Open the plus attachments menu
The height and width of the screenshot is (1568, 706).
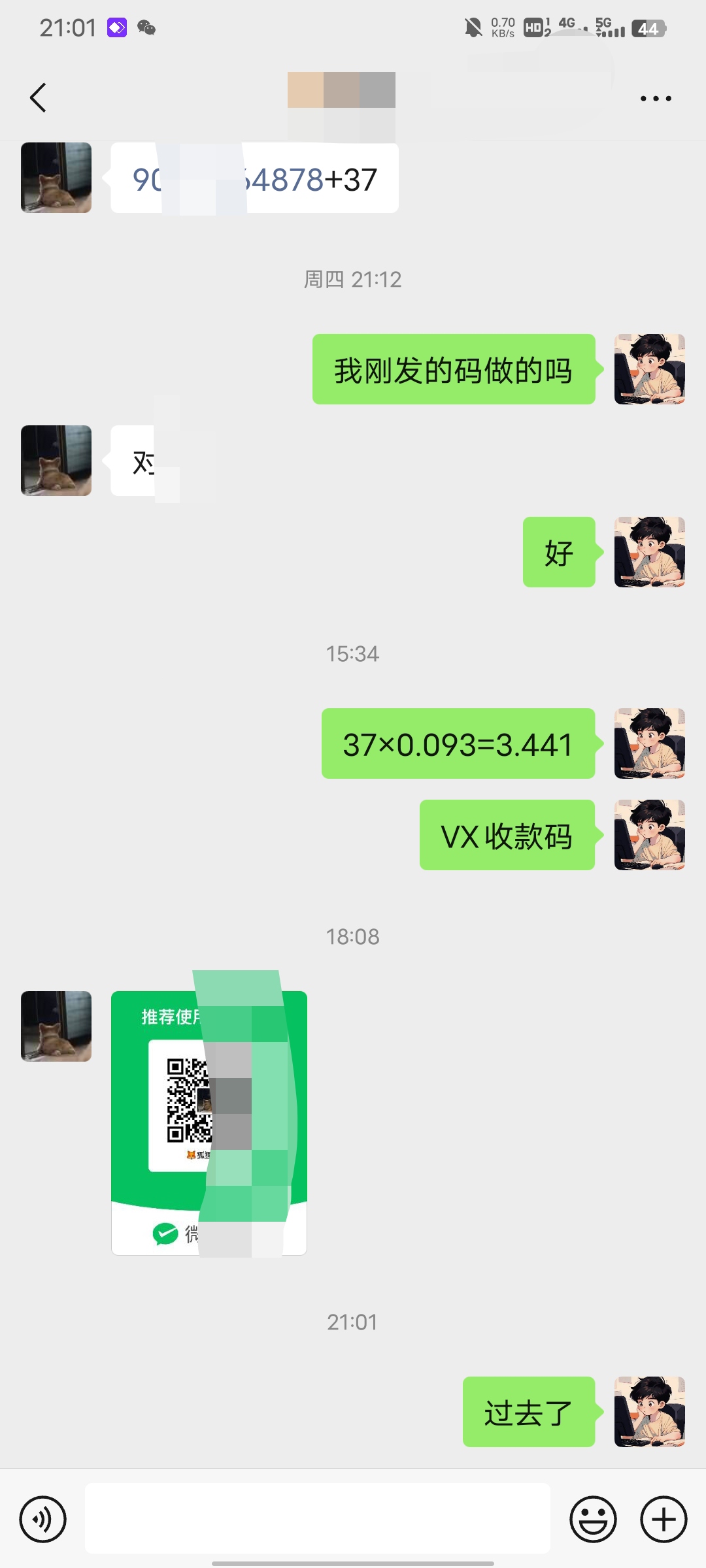point(664,1519)
